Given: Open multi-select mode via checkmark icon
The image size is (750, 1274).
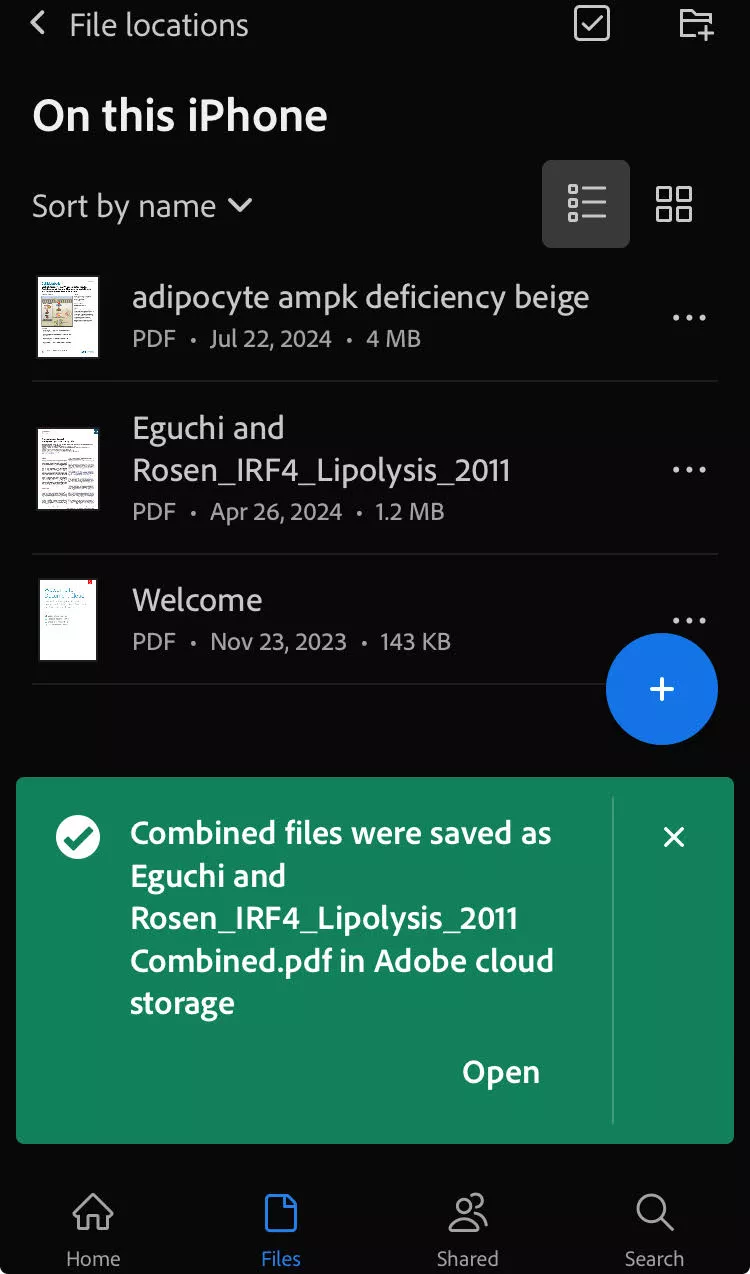Looking at the screenshot, I should click(591, 24).
